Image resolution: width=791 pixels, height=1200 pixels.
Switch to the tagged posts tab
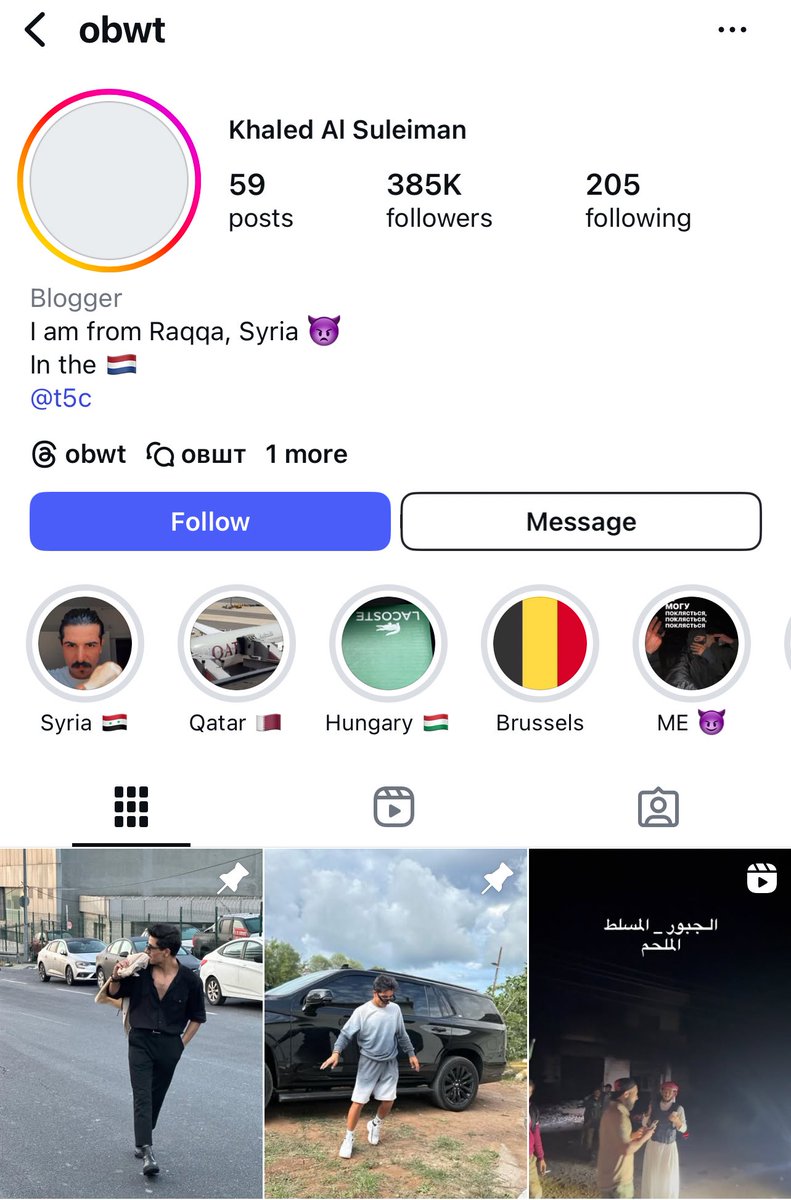click(658, 806)
